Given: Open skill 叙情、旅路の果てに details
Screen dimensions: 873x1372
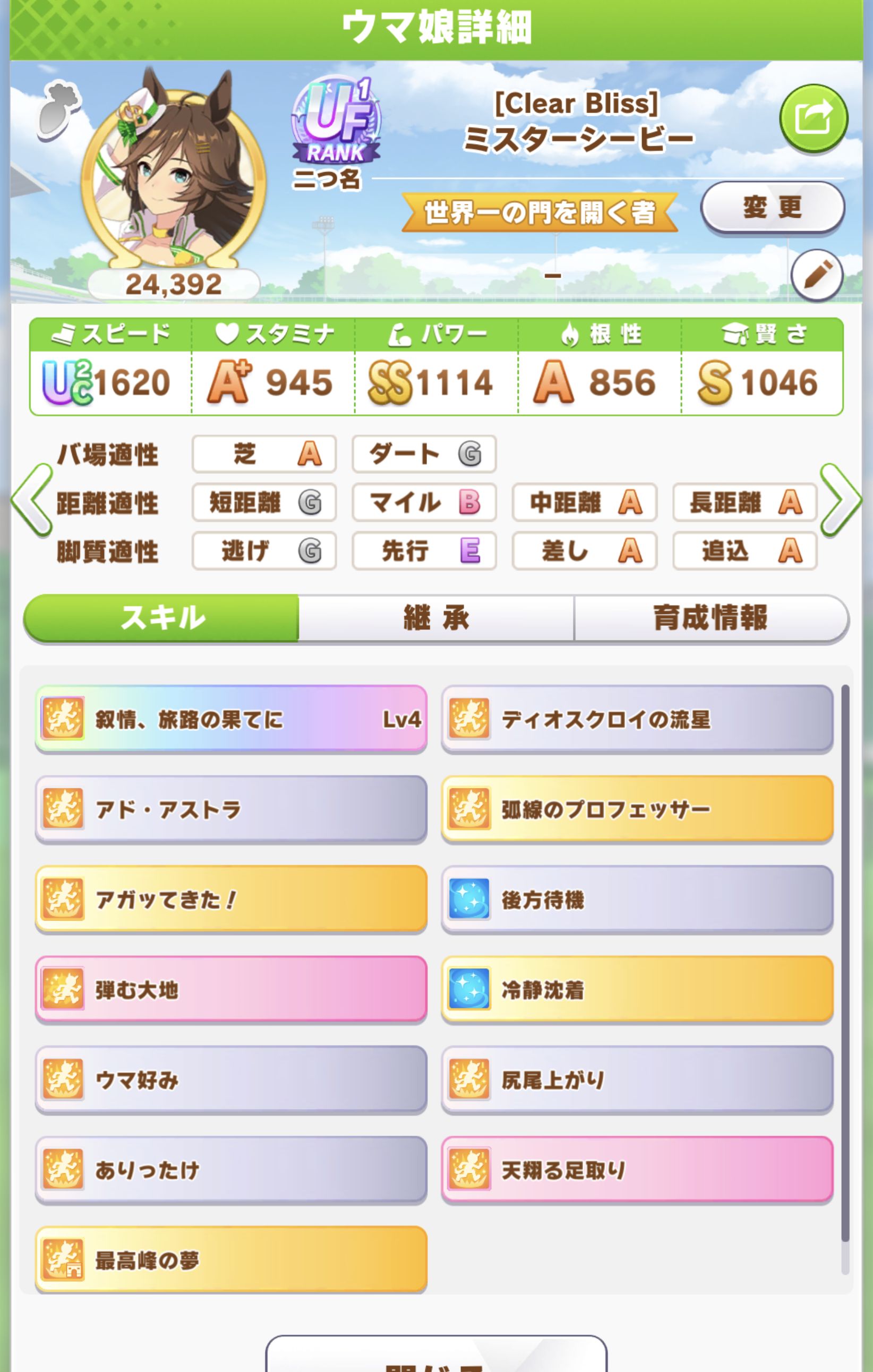Looking at the screenshot, I should [230, 719].
